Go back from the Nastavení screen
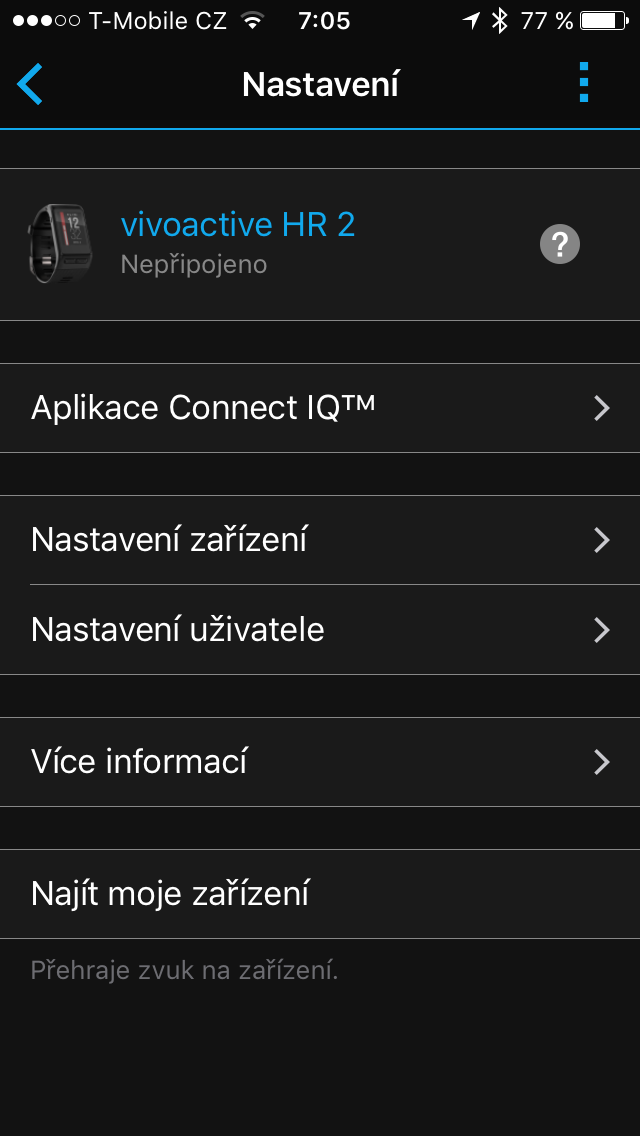 pos(30,84)
